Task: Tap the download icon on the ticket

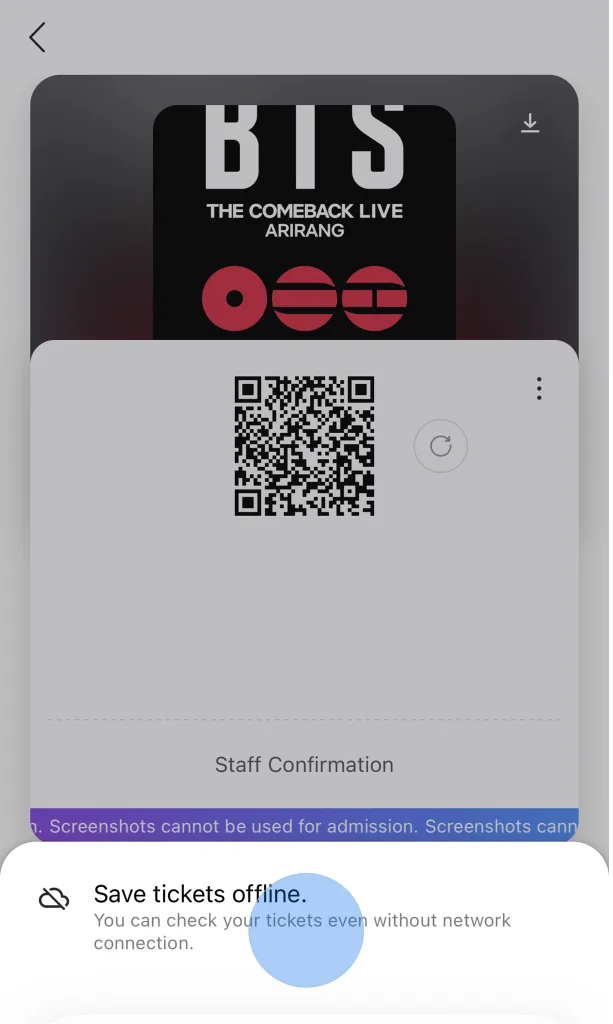Action: click(529, 123)
